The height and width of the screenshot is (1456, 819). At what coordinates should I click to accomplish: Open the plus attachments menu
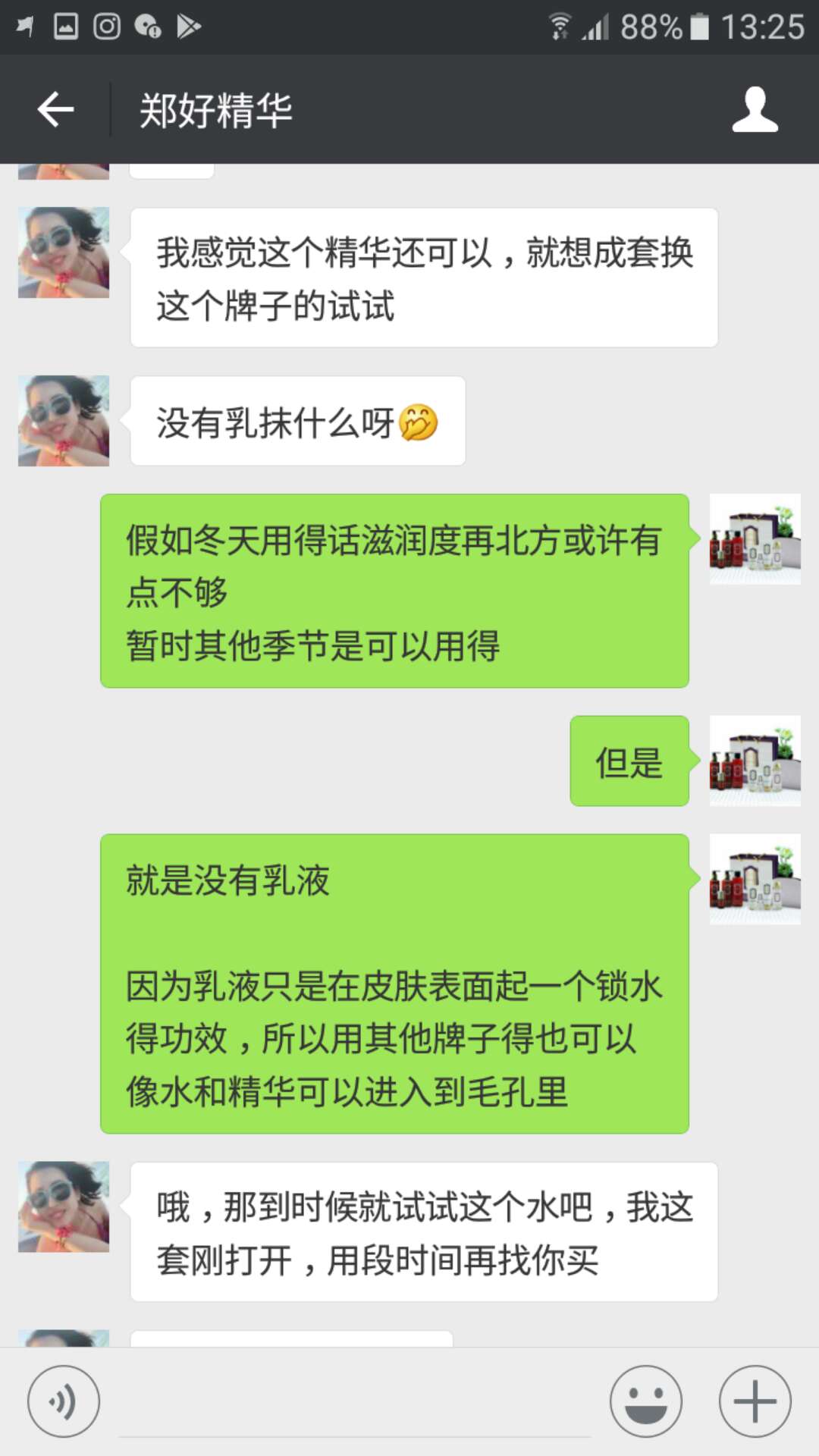755,1401
